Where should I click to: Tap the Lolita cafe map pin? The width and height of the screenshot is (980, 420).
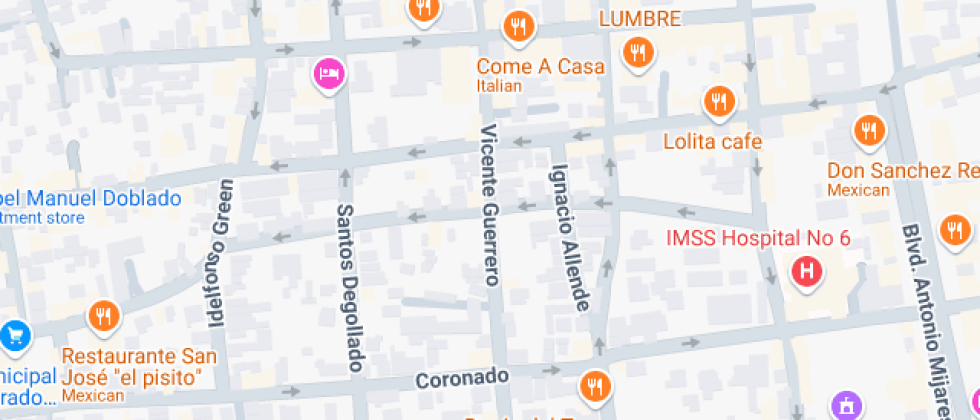[718, 100]
